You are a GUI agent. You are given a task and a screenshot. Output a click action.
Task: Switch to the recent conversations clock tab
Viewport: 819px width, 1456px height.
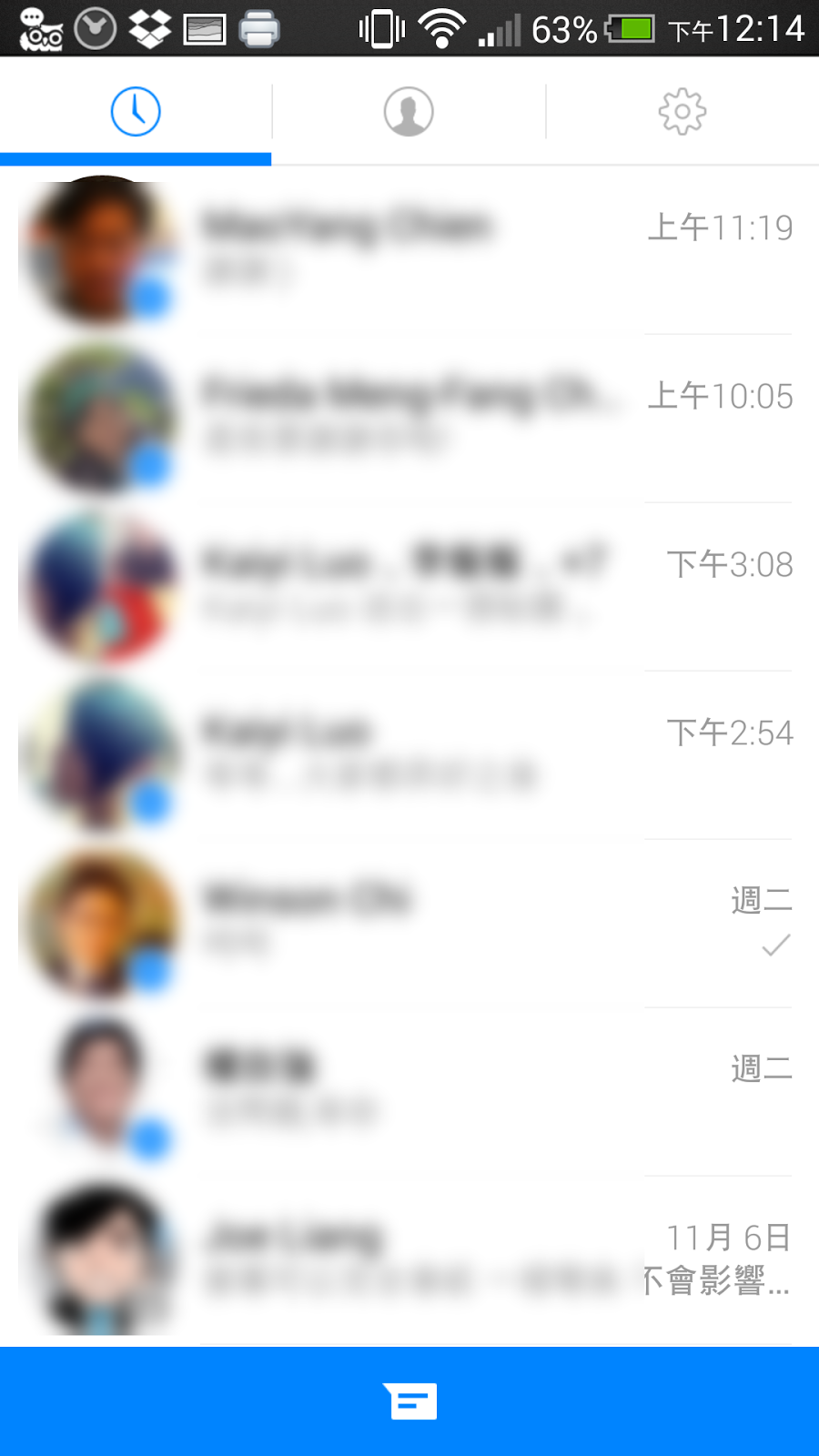pos(136,112)
